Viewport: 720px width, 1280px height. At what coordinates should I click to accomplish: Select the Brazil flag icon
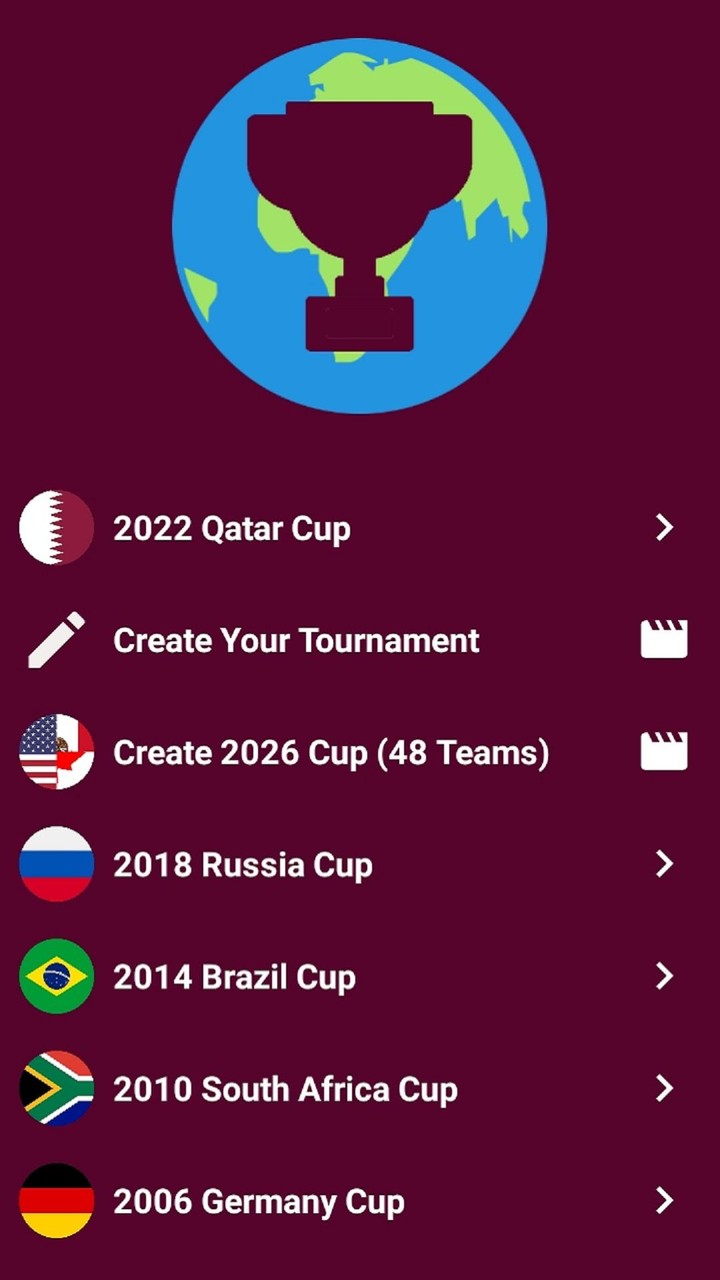click(56, 977)
